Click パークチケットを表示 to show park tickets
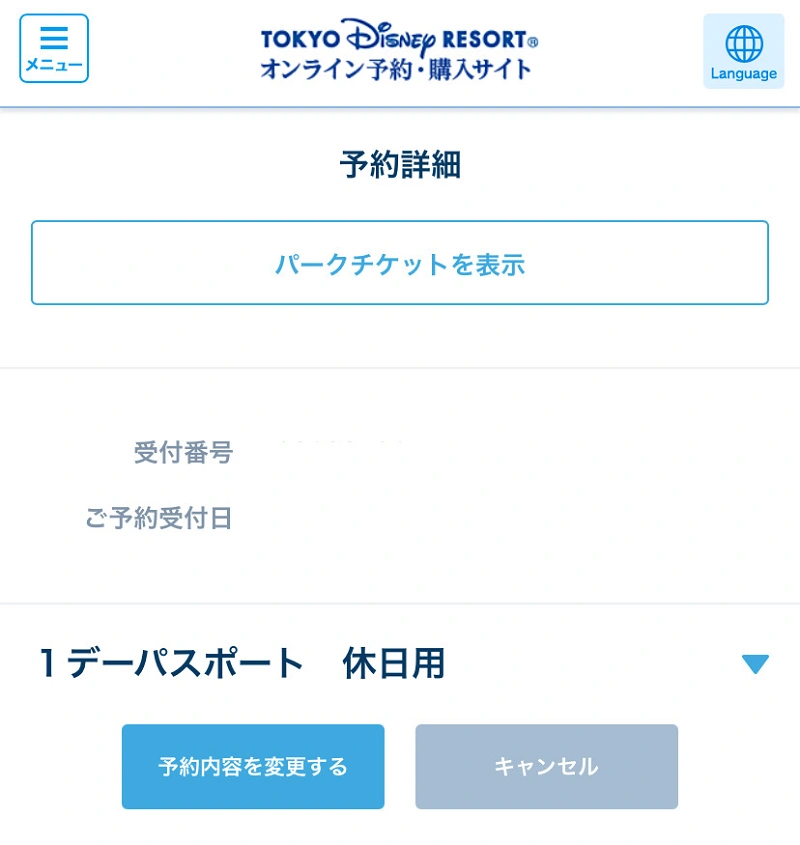Screen dimensions: 800x845 click(400, 262)
